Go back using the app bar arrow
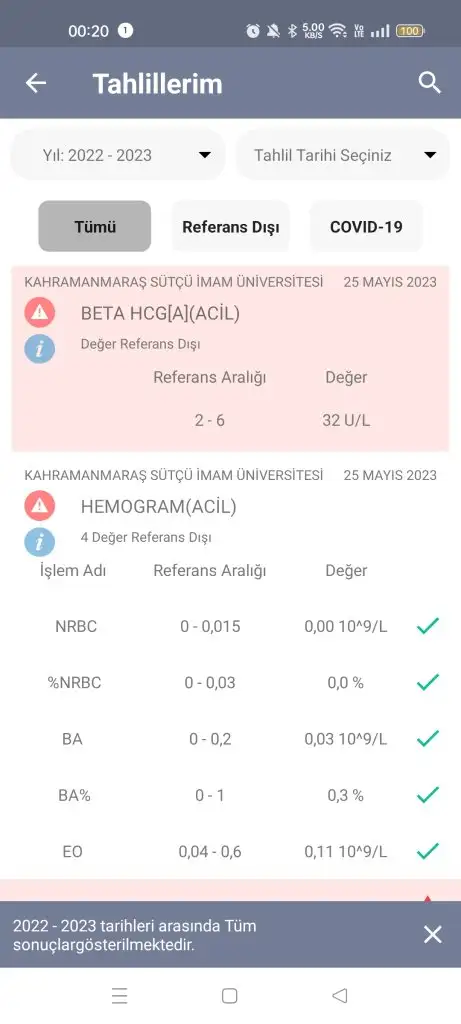 [x=36, y=83]
